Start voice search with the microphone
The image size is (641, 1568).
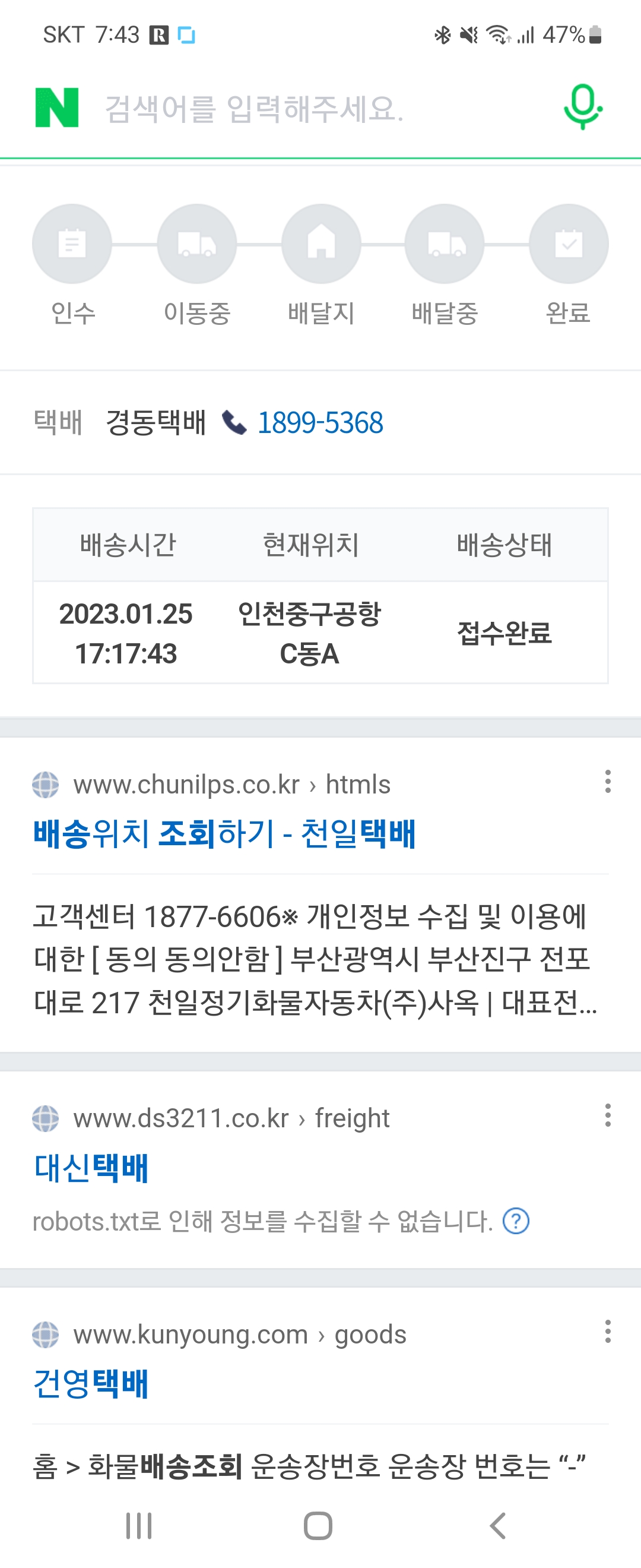[582, 107]
